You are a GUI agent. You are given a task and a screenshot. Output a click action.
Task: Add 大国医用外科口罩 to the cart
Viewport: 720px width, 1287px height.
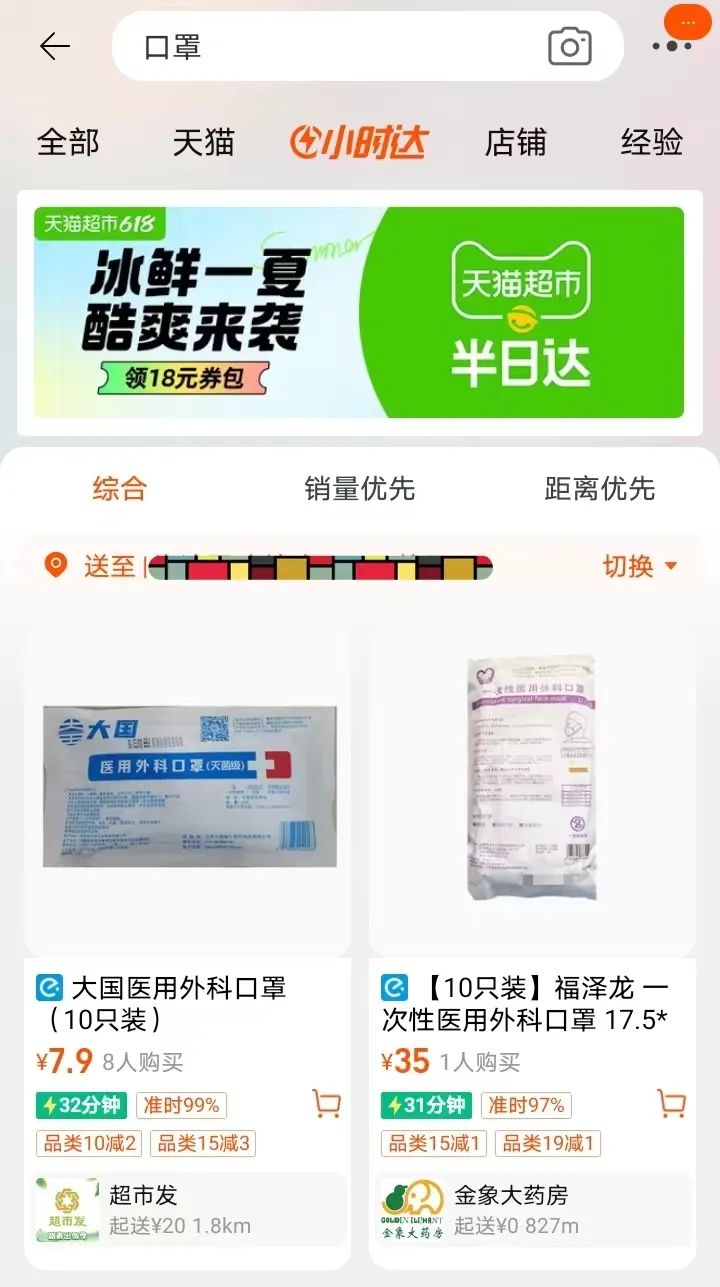327,1104
